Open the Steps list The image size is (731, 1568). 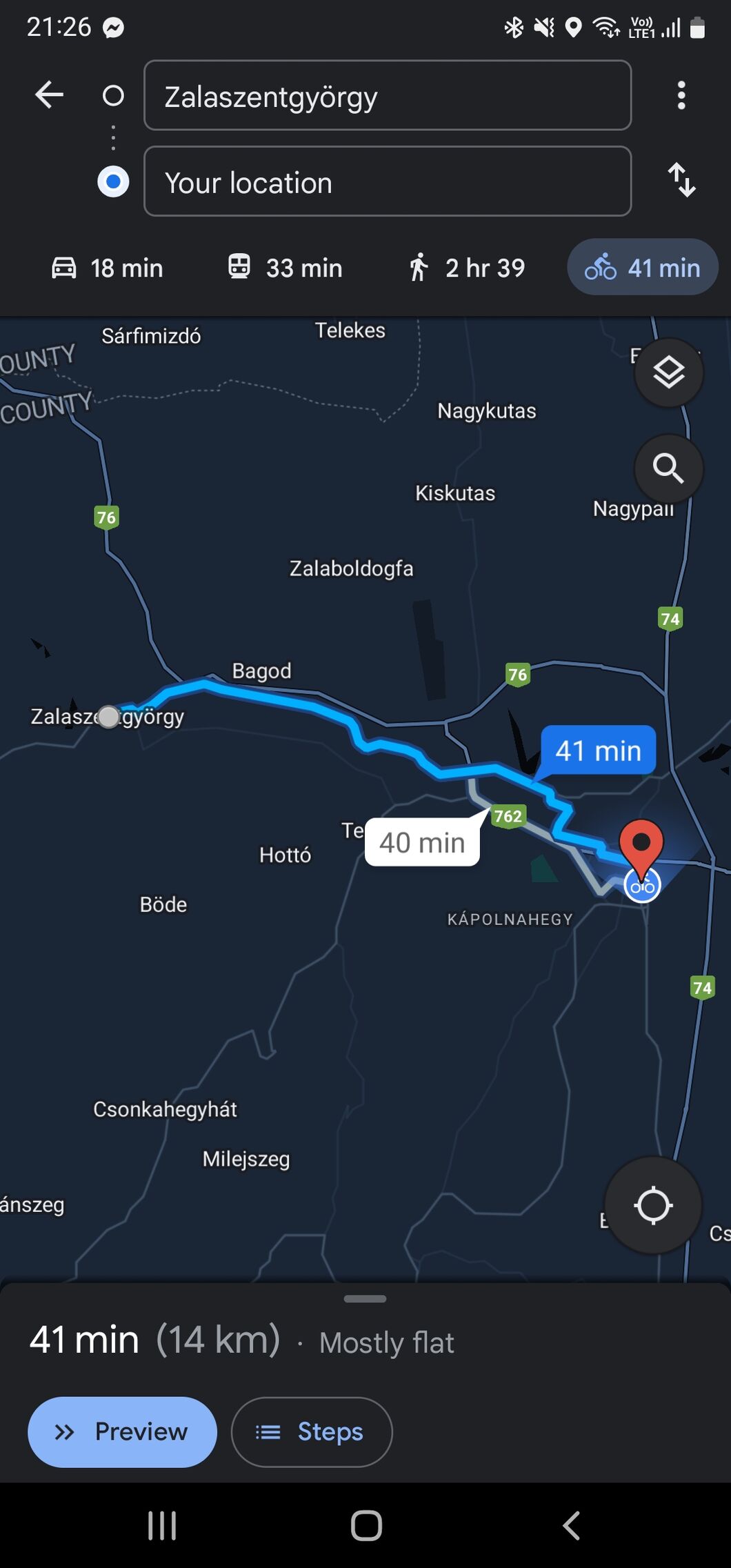pyautogui.click(x=312, y=1431)
